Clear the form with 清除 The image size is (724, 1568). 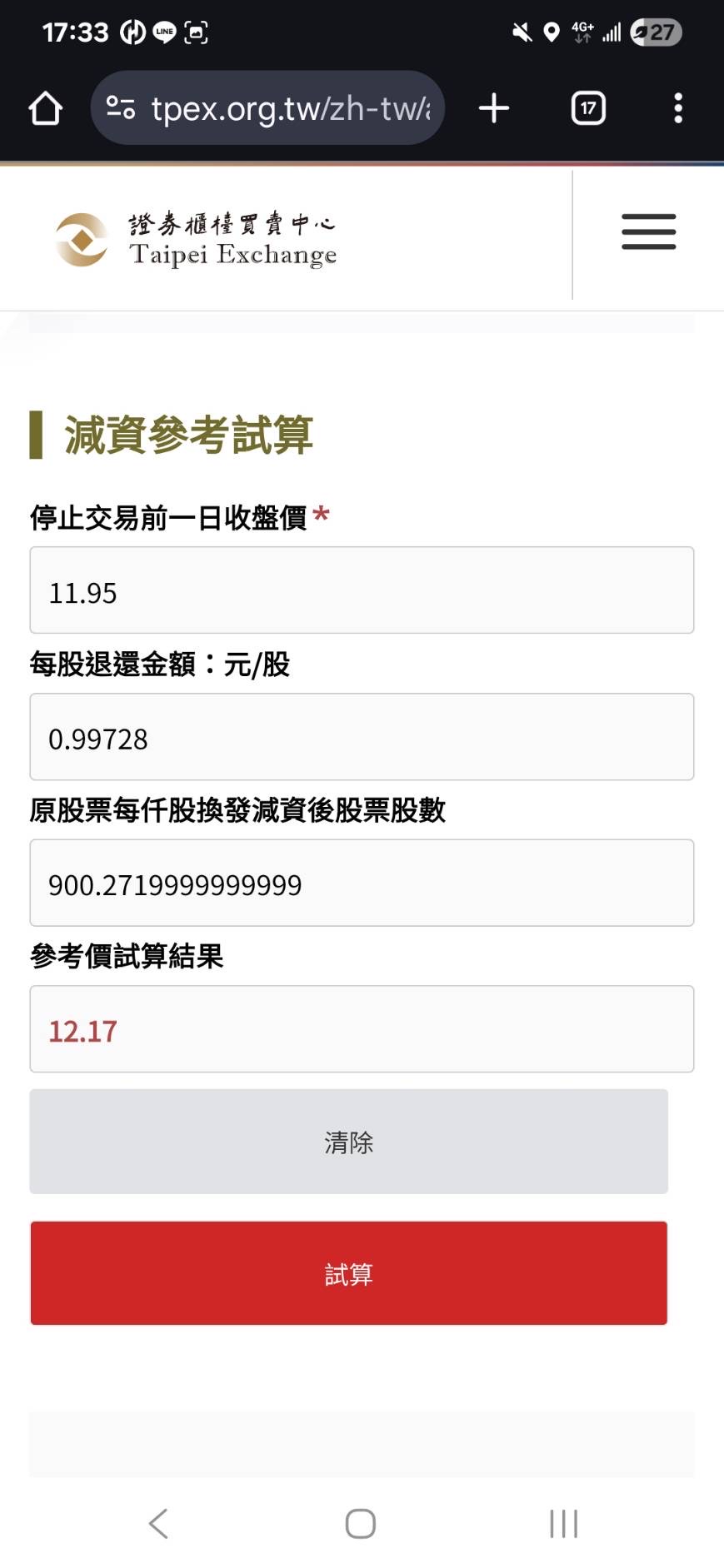348,1142
